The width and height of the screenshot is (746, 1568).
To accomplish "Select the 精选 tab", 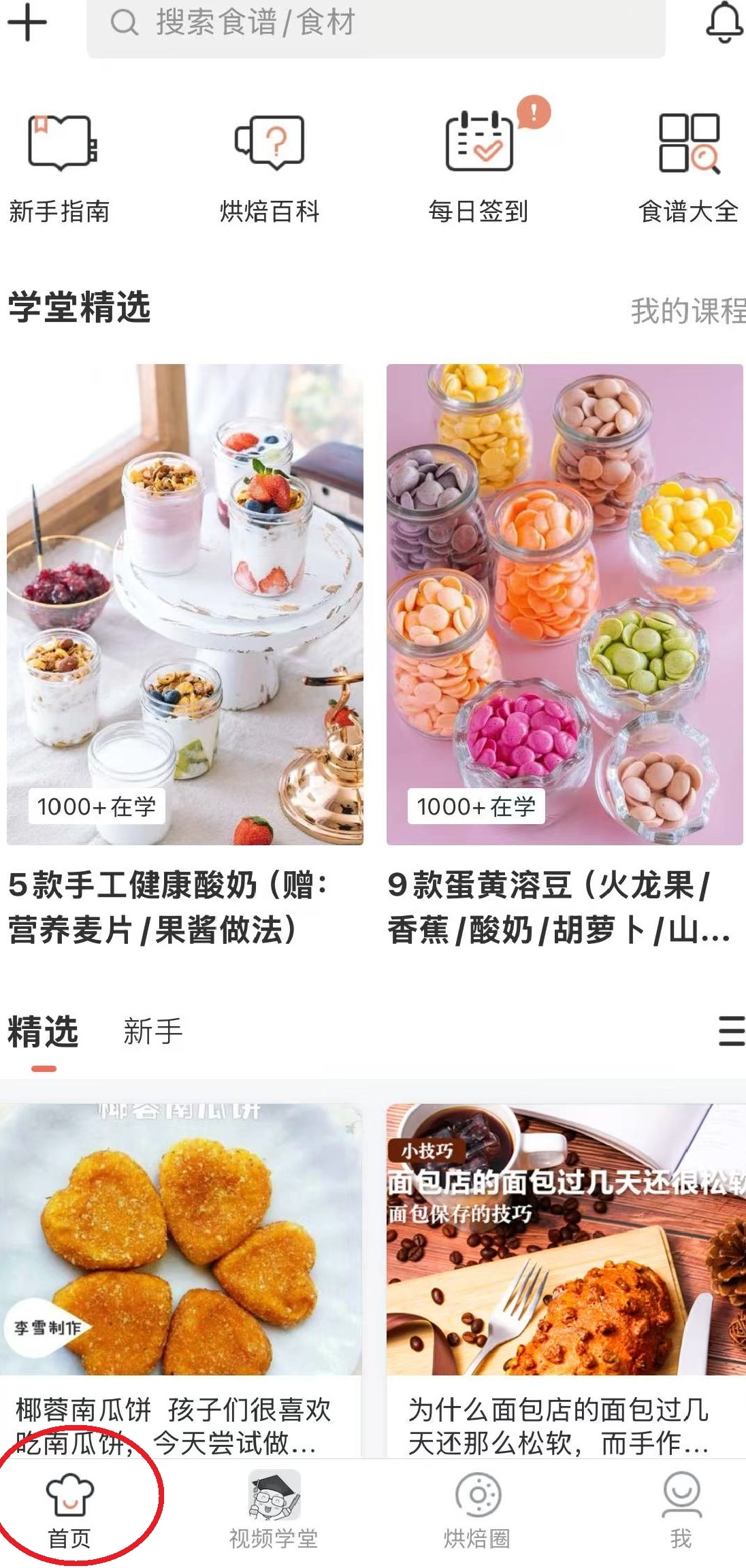I will [x=43, y=1032].
